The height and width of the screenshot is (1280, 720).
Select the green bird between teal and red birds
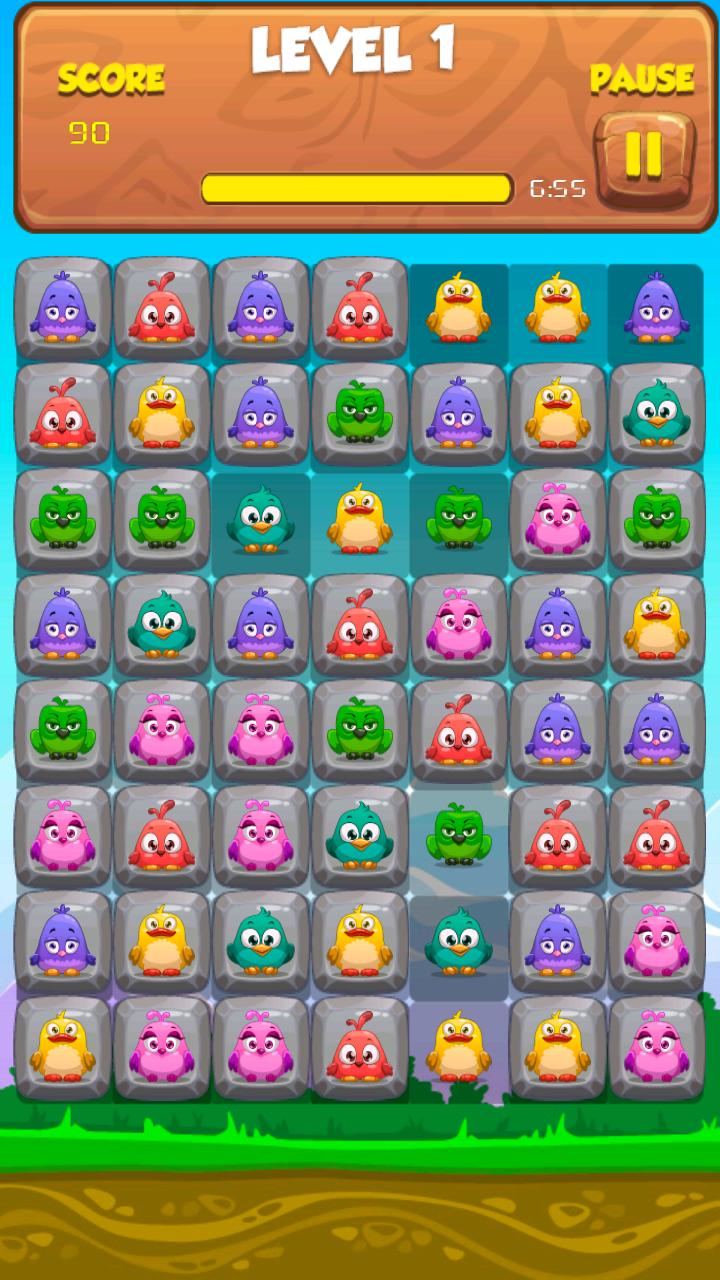pyautogui.click(x=458, y=836)
